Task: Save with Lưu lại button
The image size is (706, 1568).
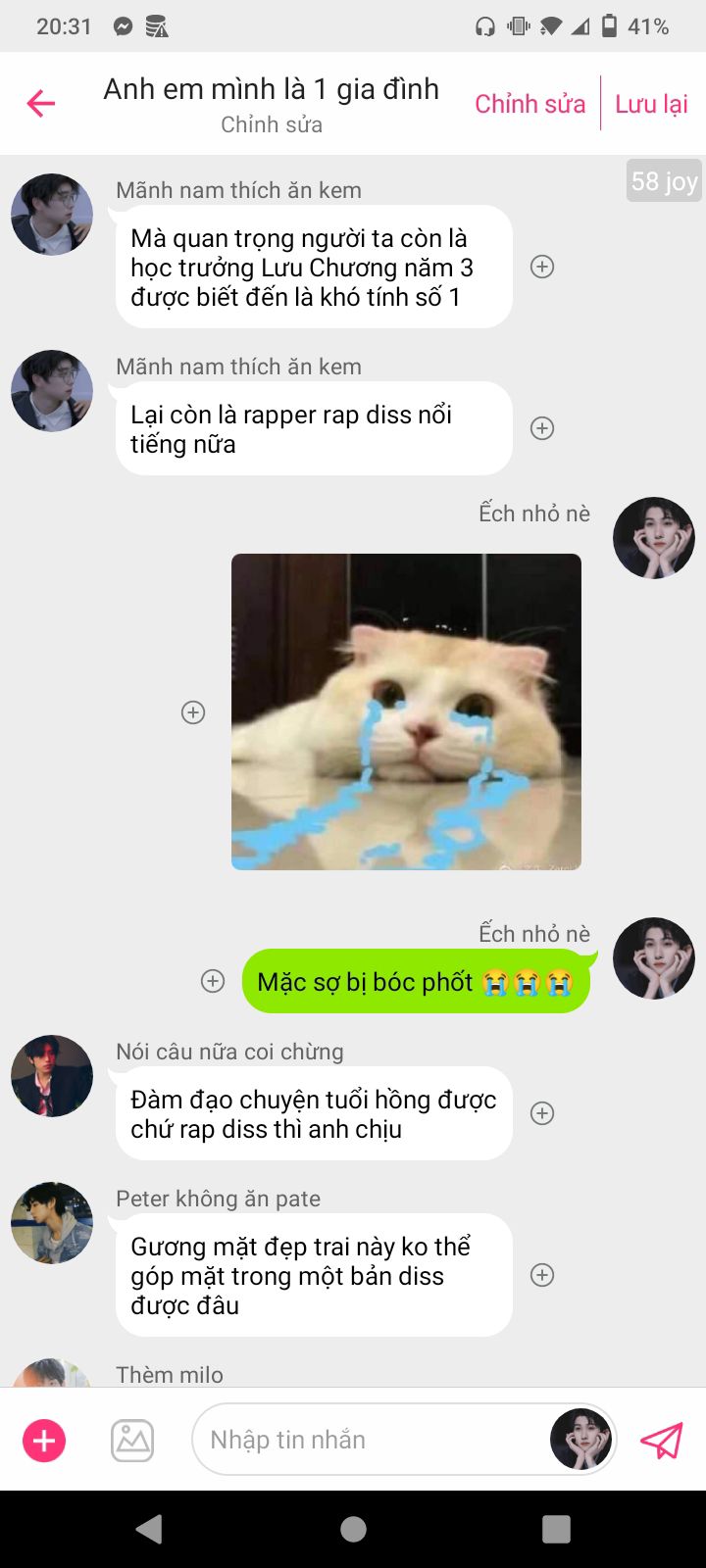Action: click(x=651, y=104)
